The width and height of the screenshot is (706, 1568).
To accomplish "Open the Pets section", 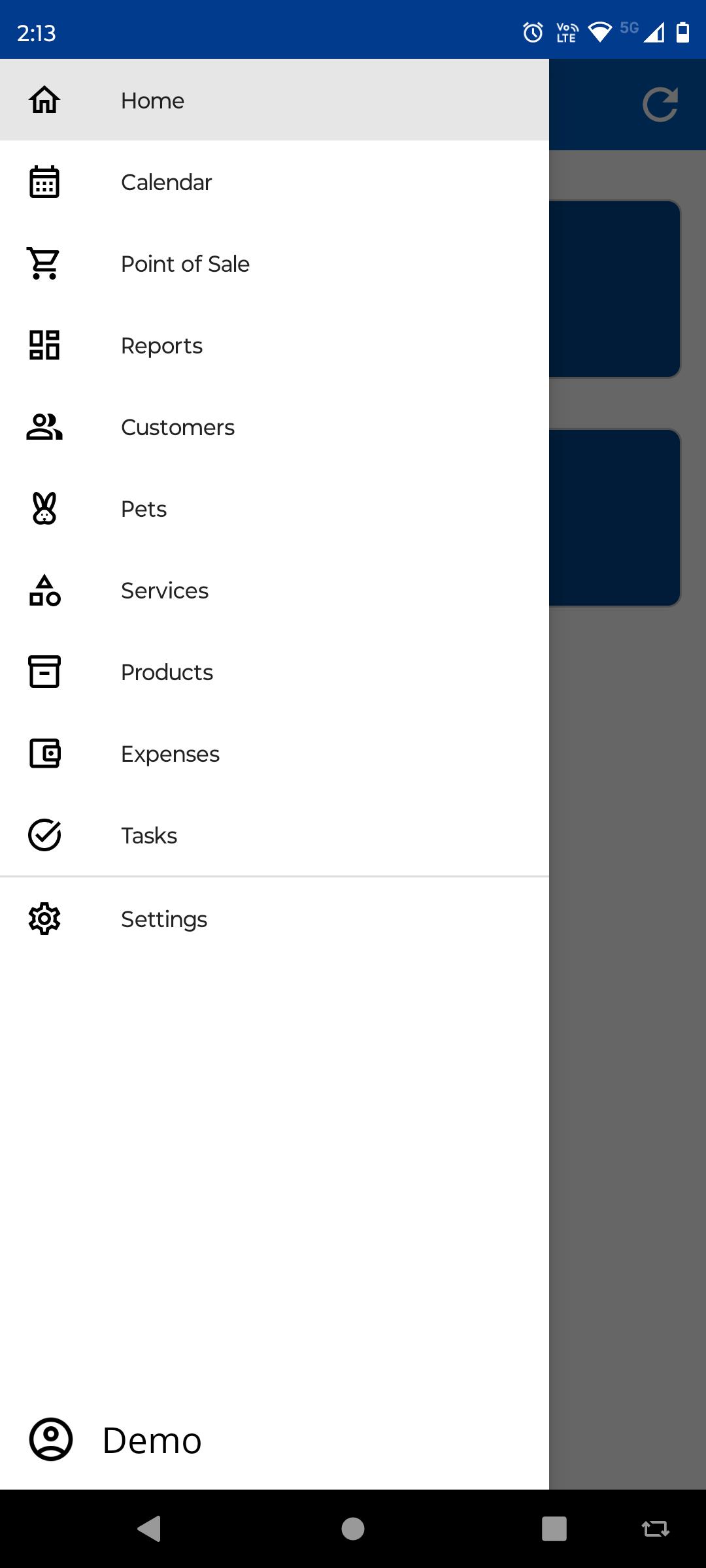I will (x=275, y=508).
